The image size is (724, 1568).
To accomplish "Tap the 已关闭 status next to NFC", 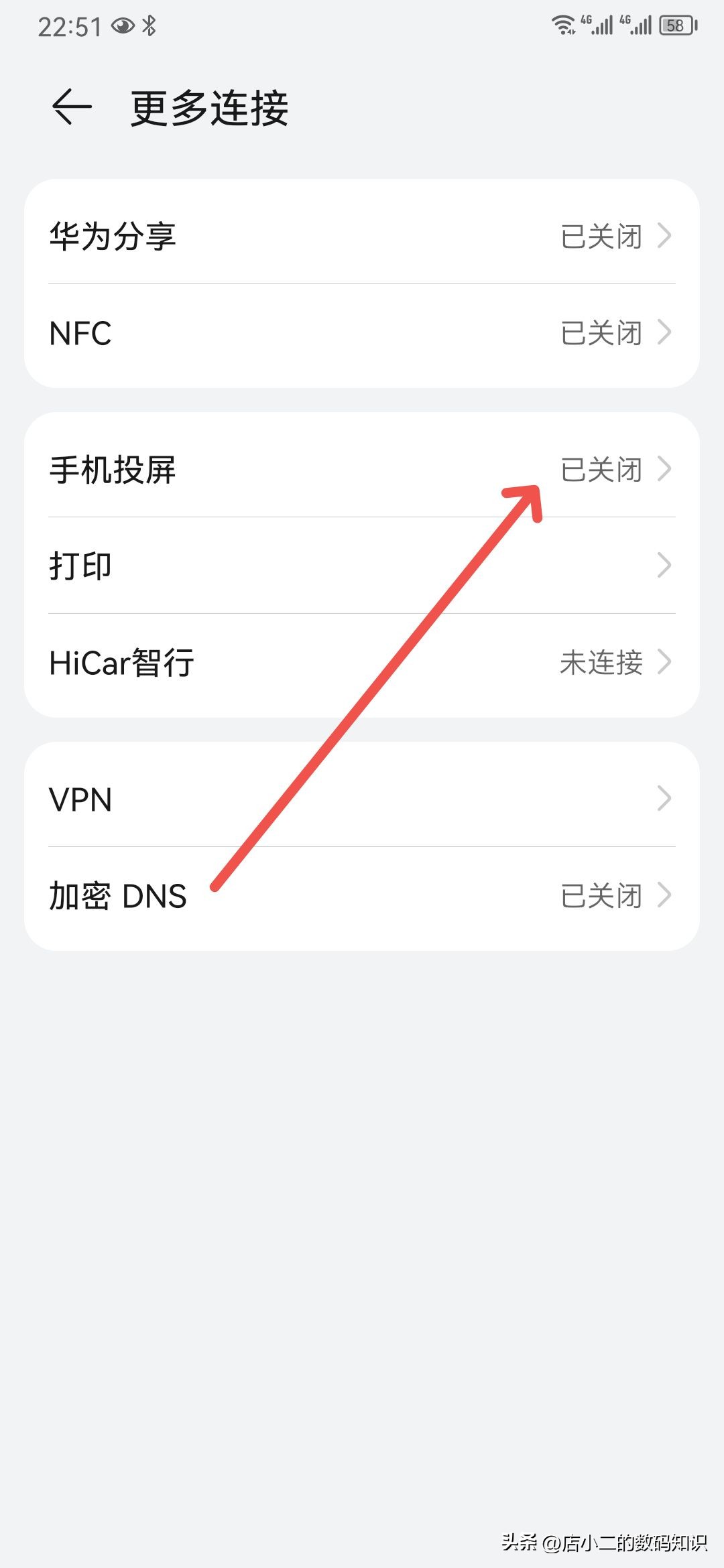I will [601, 333].
